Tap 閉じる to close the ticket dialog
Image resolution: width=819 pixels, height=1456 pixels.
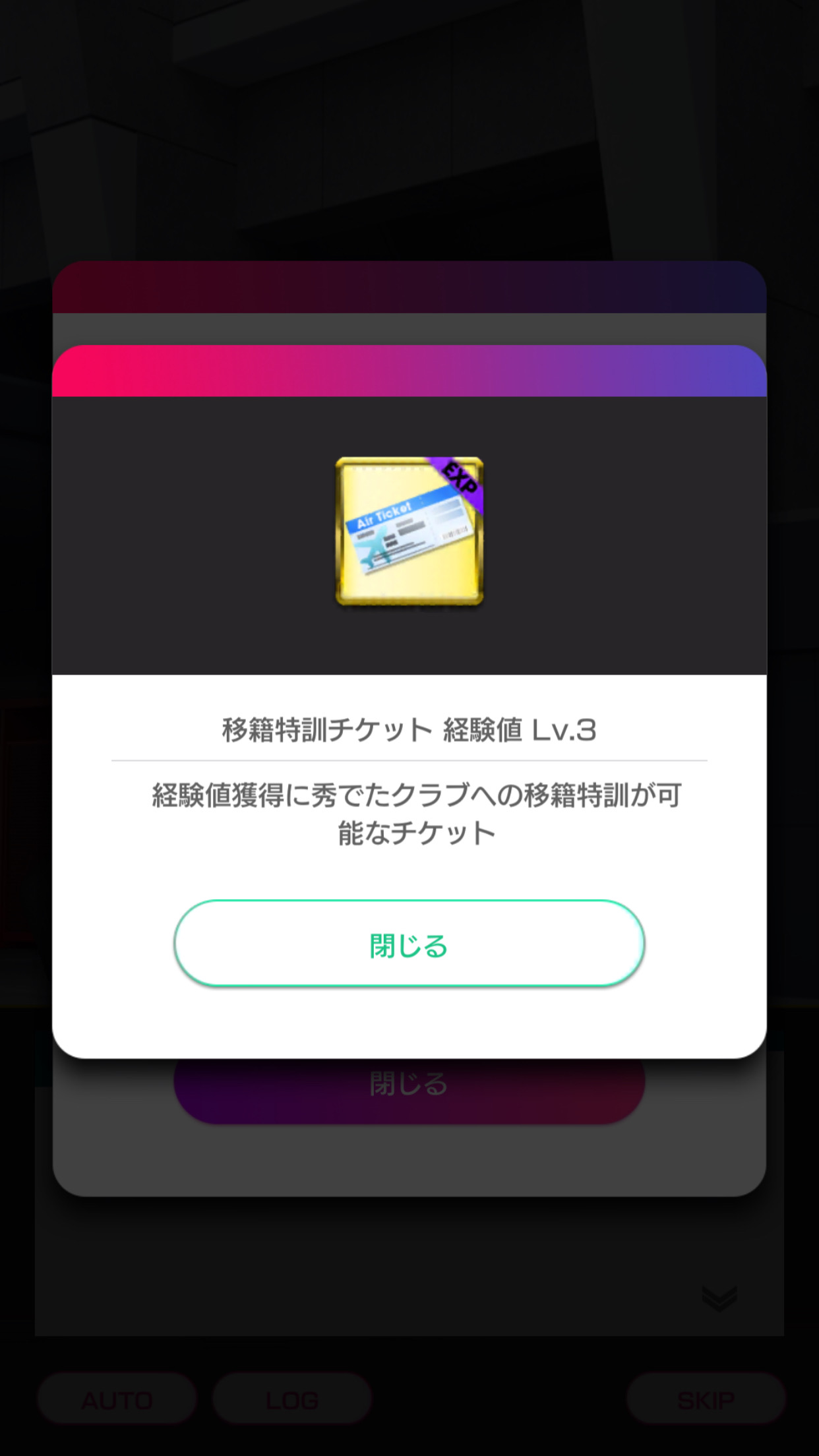point(409,944)
